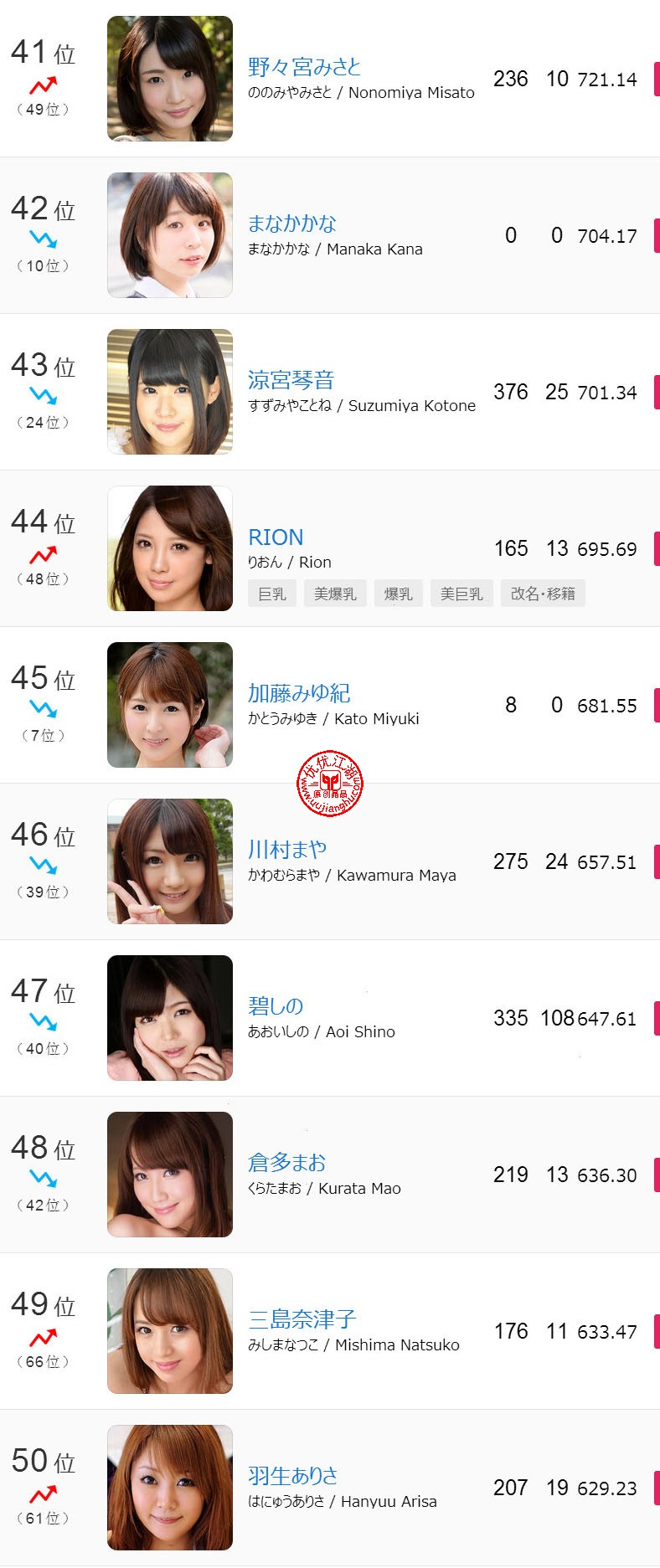Screen dimensions: 660x1568
Task: Open 加藤みゆ紀's name link
Action: click(x=298, y=693)
